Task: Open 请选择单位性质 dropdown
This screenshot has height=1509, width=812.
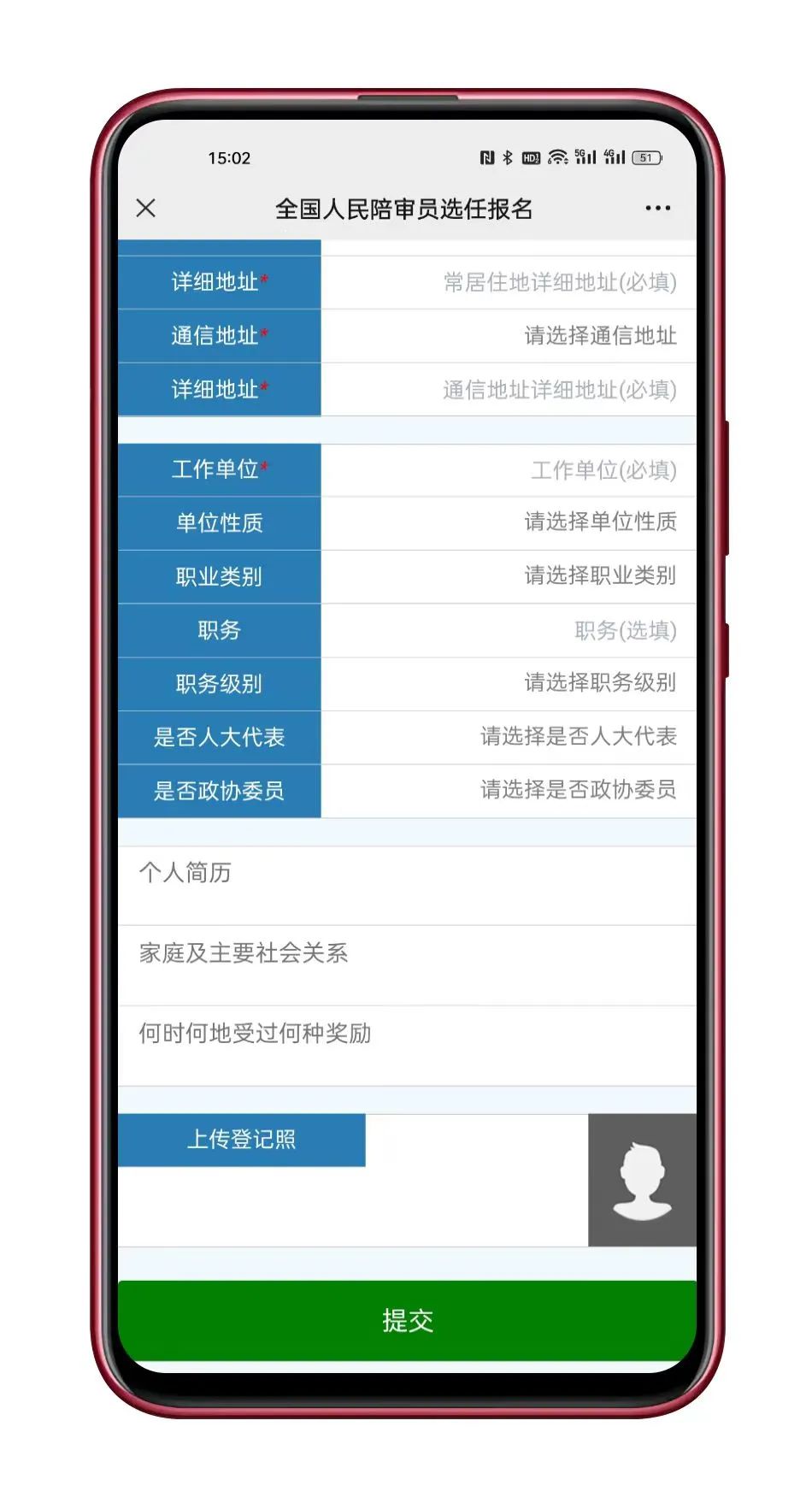Action: [x=509, y=522]
